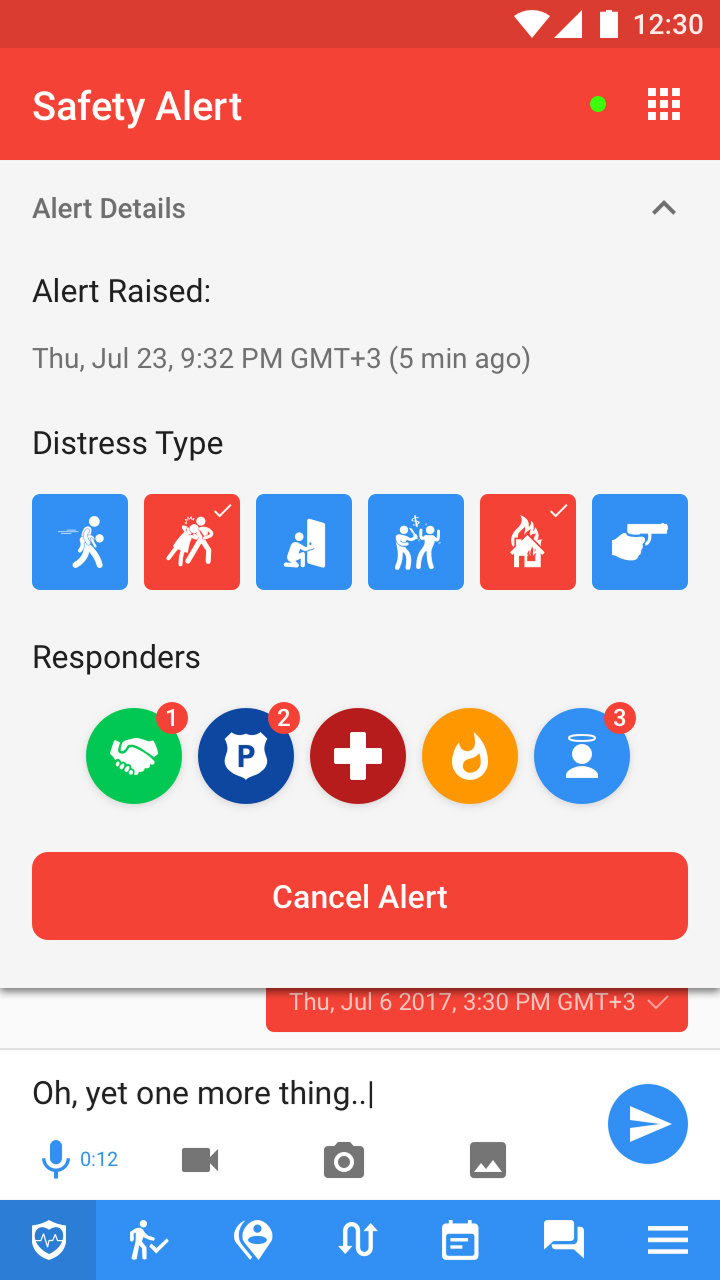Image resolution: width=720 pixels, height=1280 pixels.
Task: Deselect the house fire distress type
Action: click(528, 542)
